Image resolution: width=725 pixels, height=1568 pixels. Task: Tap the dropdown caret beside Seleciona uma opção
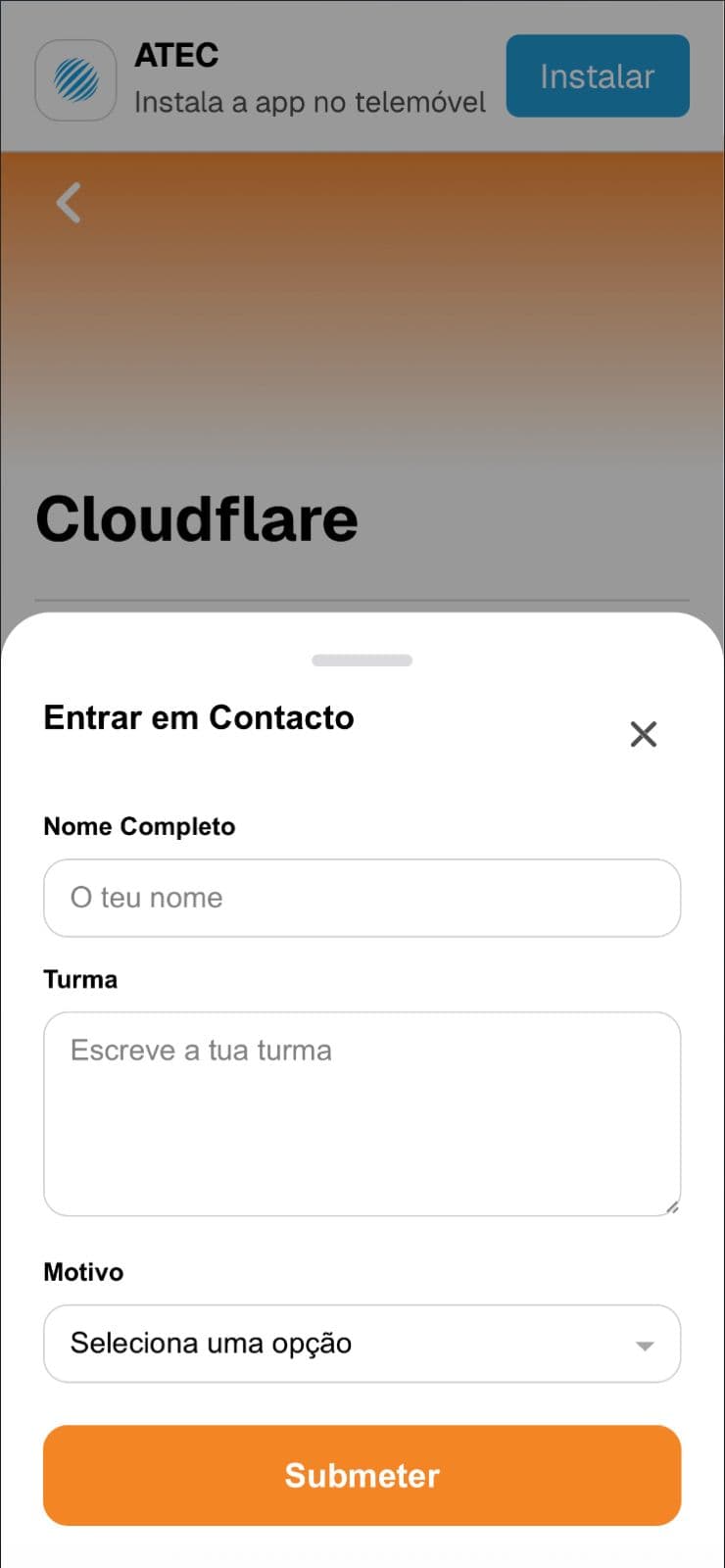[x=645, y=1345]
